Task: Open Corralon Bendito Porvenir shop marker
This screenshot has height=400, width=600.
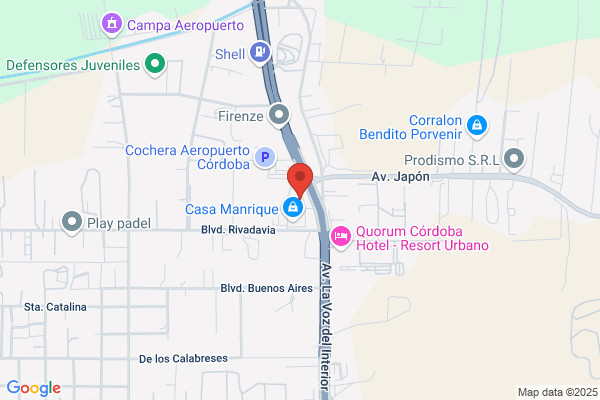Action: point(477,126)
